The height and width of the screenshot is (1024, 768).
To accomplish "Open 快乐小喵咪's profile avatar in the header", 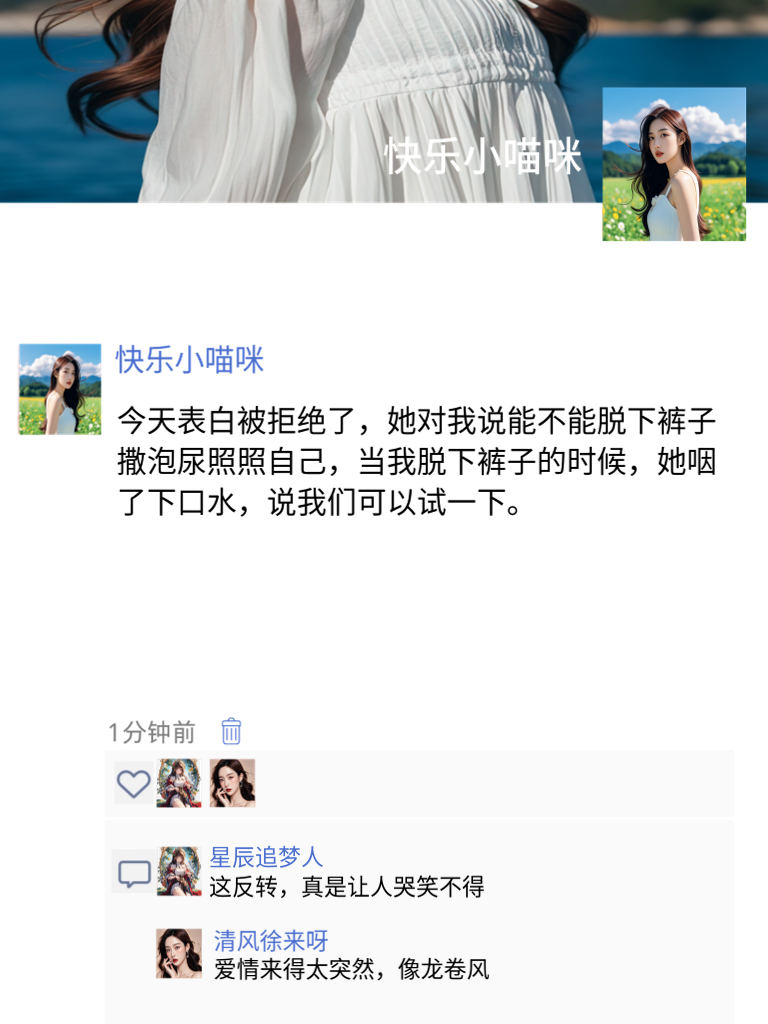I will [x=675, y=163].
